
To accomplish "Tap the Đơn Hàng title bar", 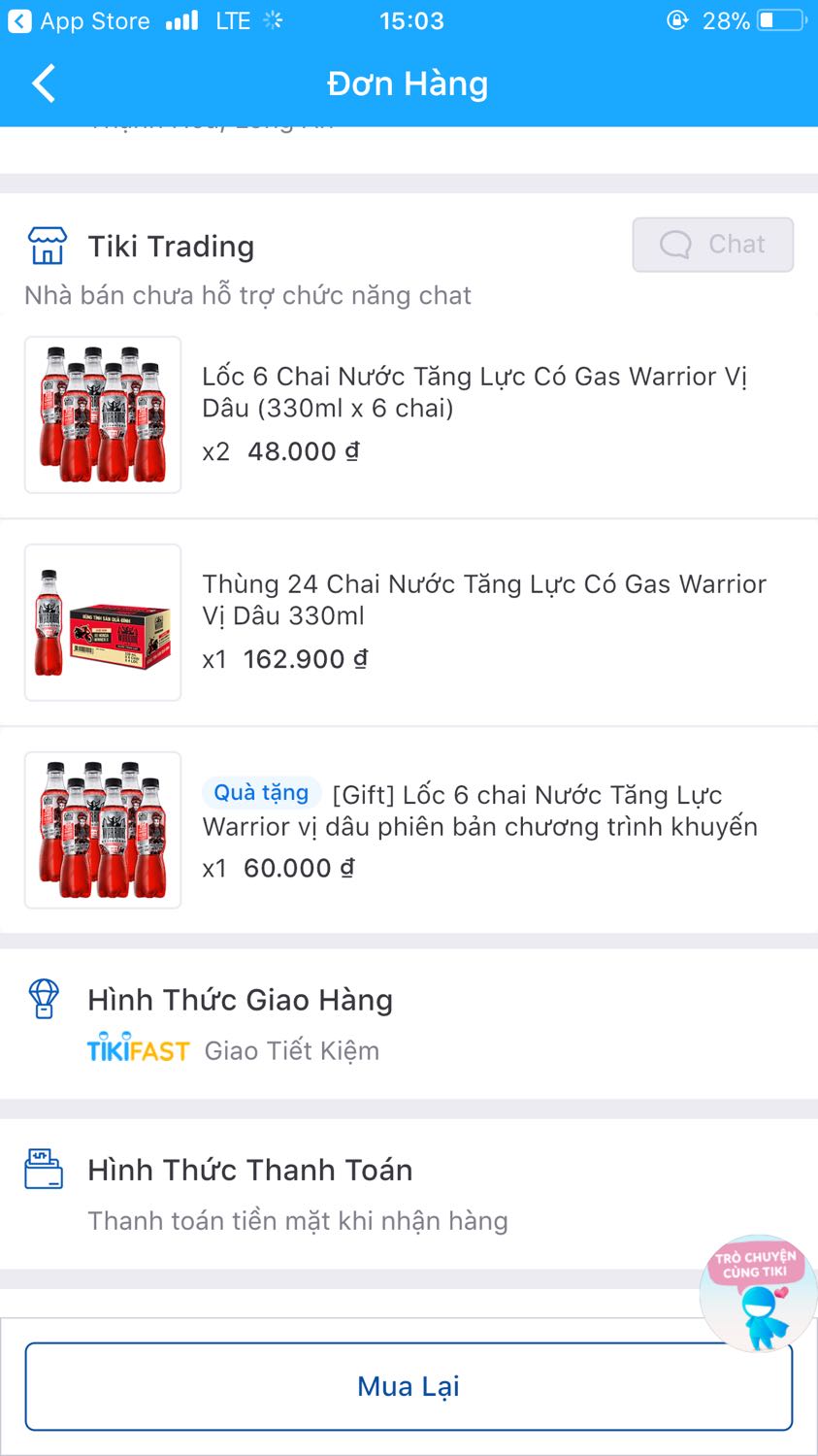I will click(409, 84).
